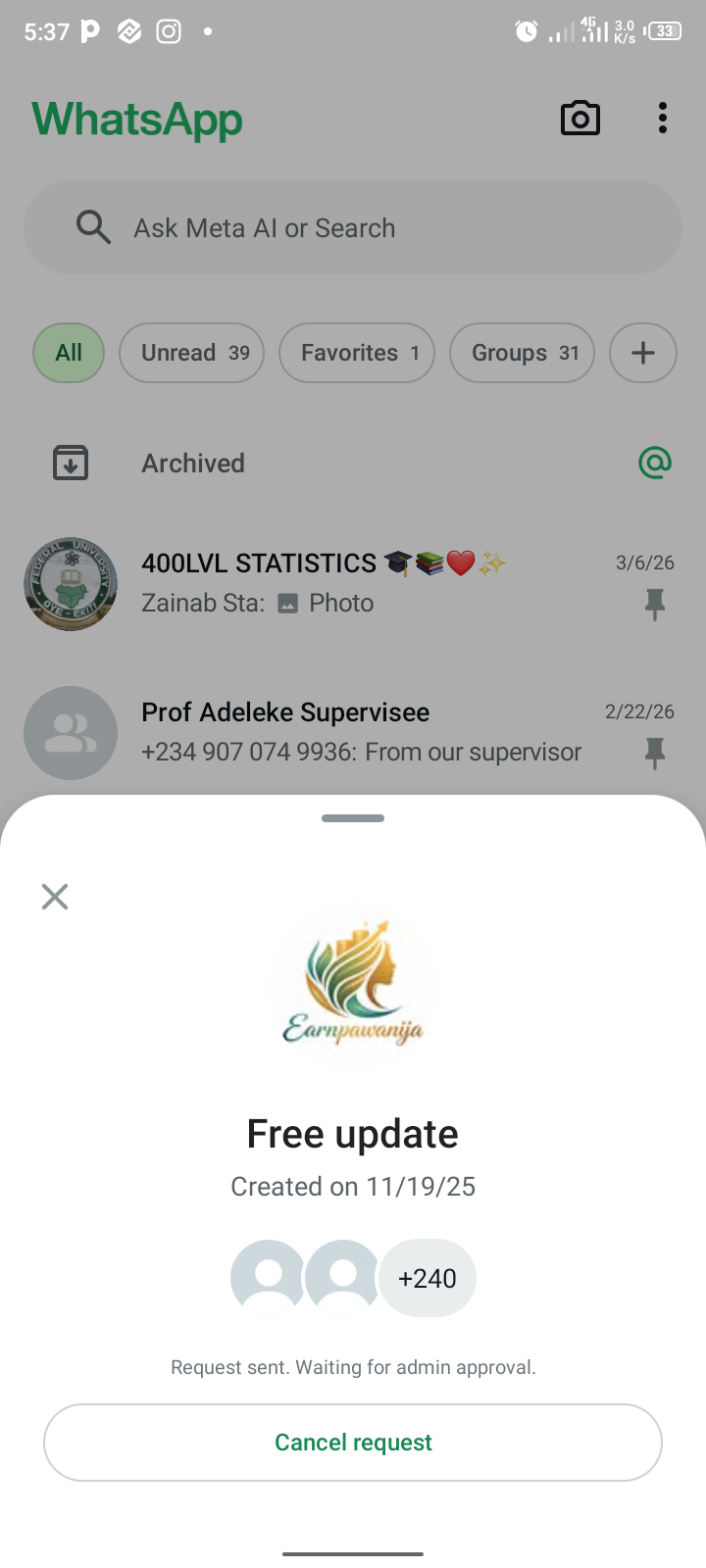706x1568 pixels.
Task: Switch to the Groups filter
Action: [522, 353]
